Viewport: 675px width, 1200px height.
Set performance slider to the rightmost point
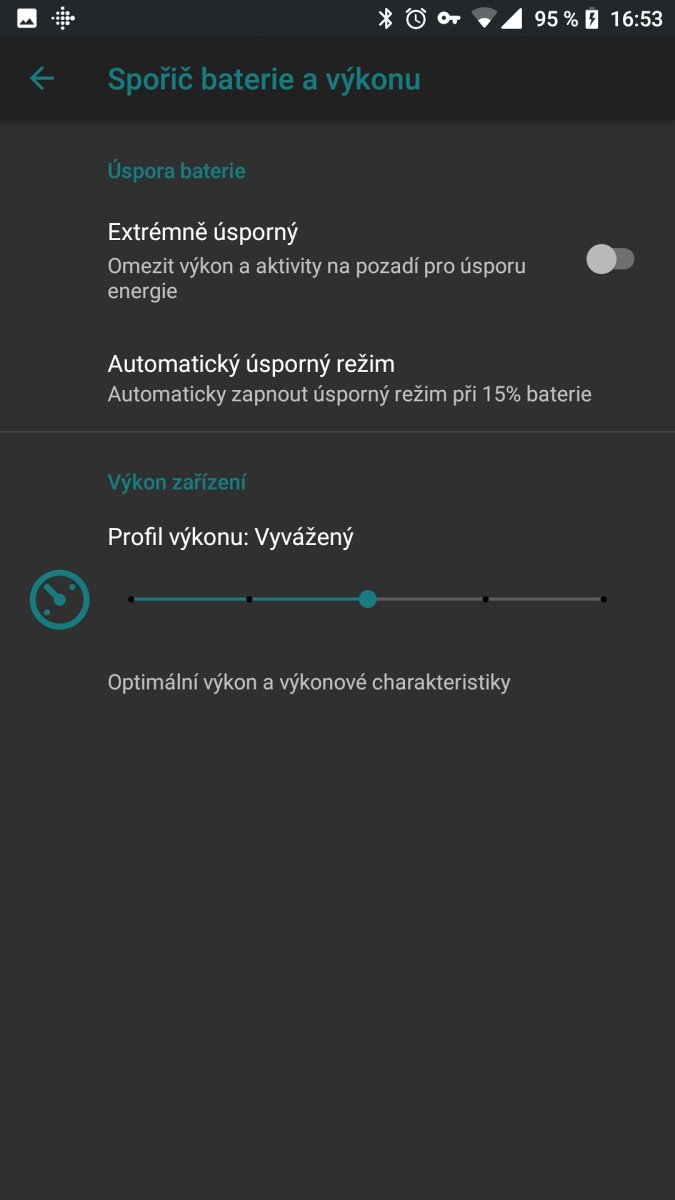point(604,599)
